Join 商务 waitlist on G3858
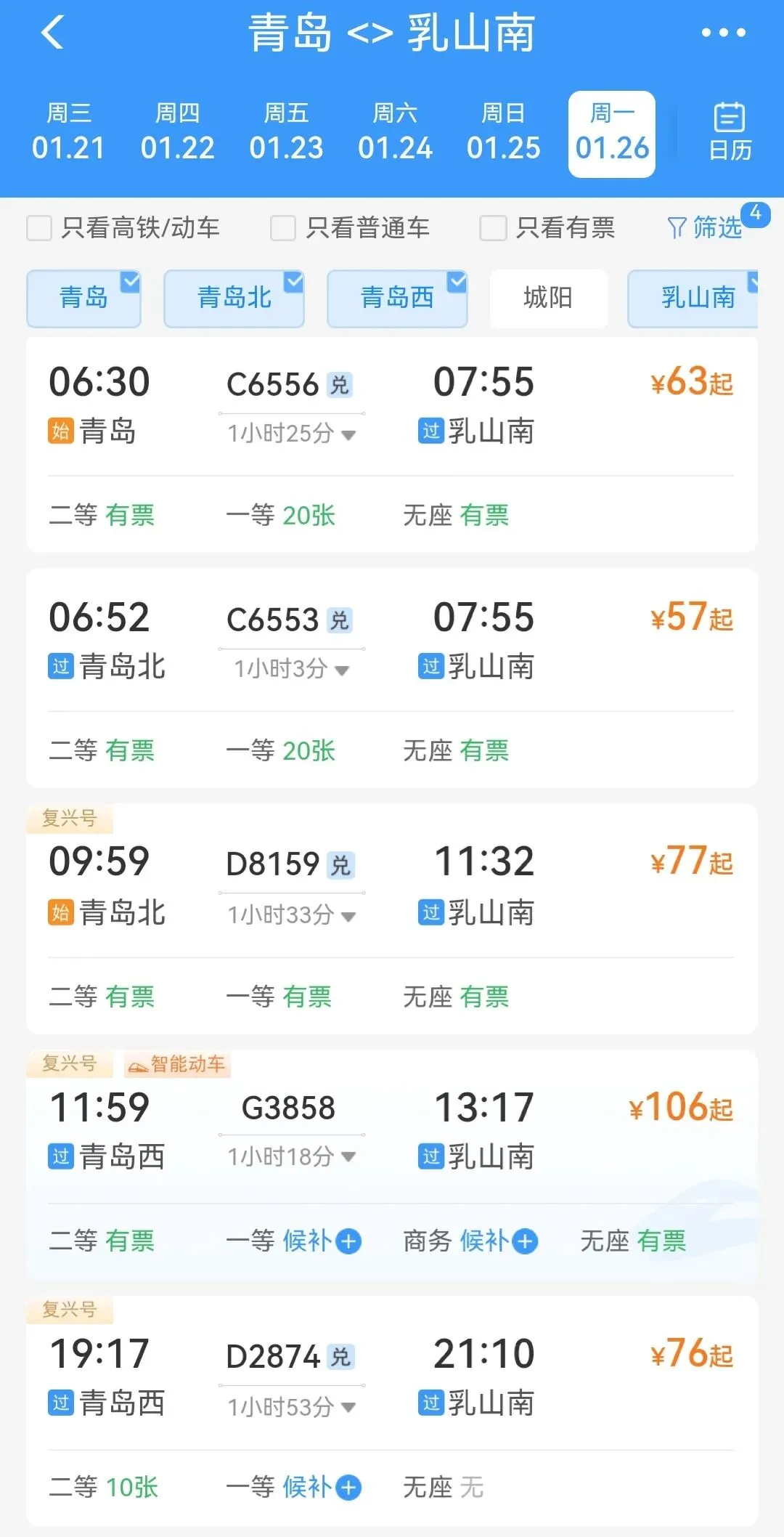The width and height of the screenshot is (784, 1537). click(524, 1241)
